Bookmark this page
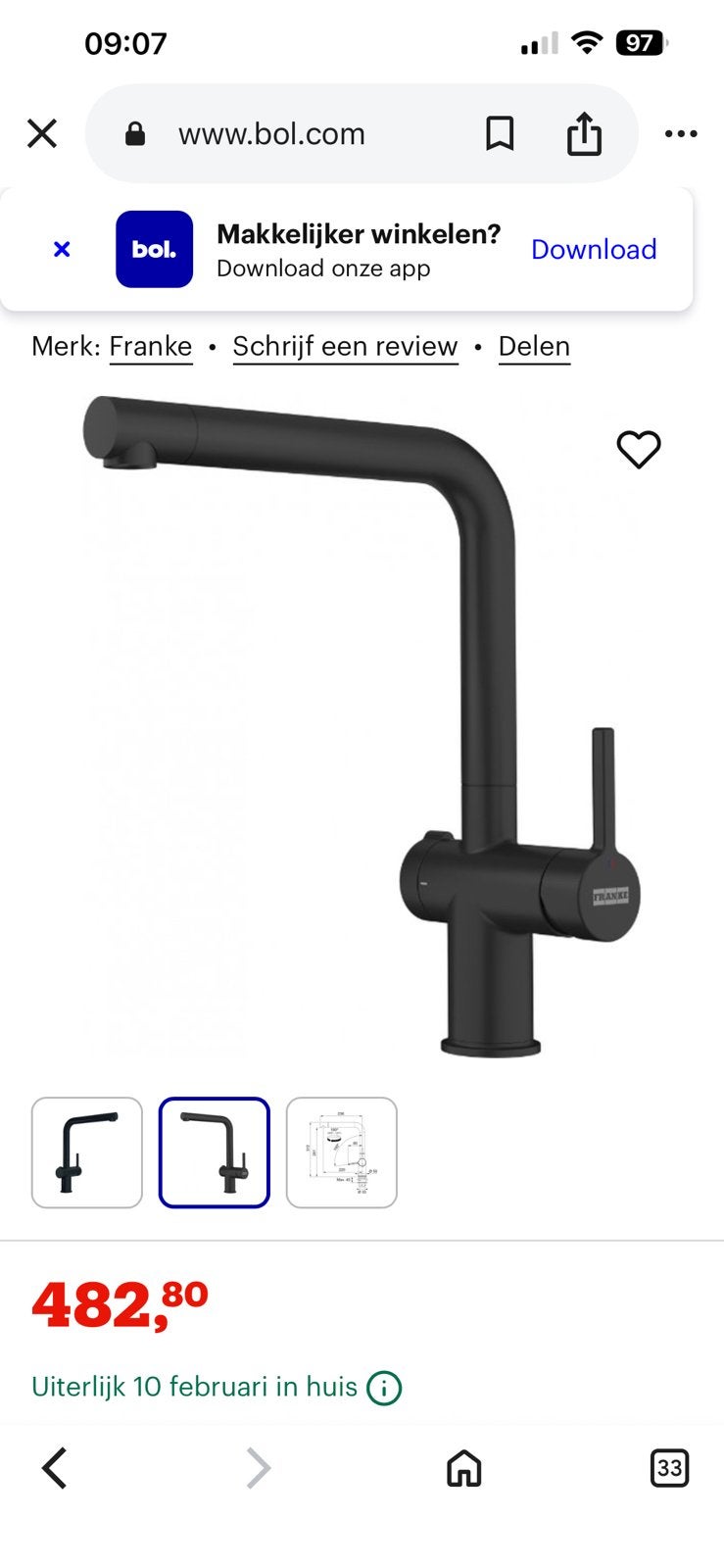 (x=500, y=133)
